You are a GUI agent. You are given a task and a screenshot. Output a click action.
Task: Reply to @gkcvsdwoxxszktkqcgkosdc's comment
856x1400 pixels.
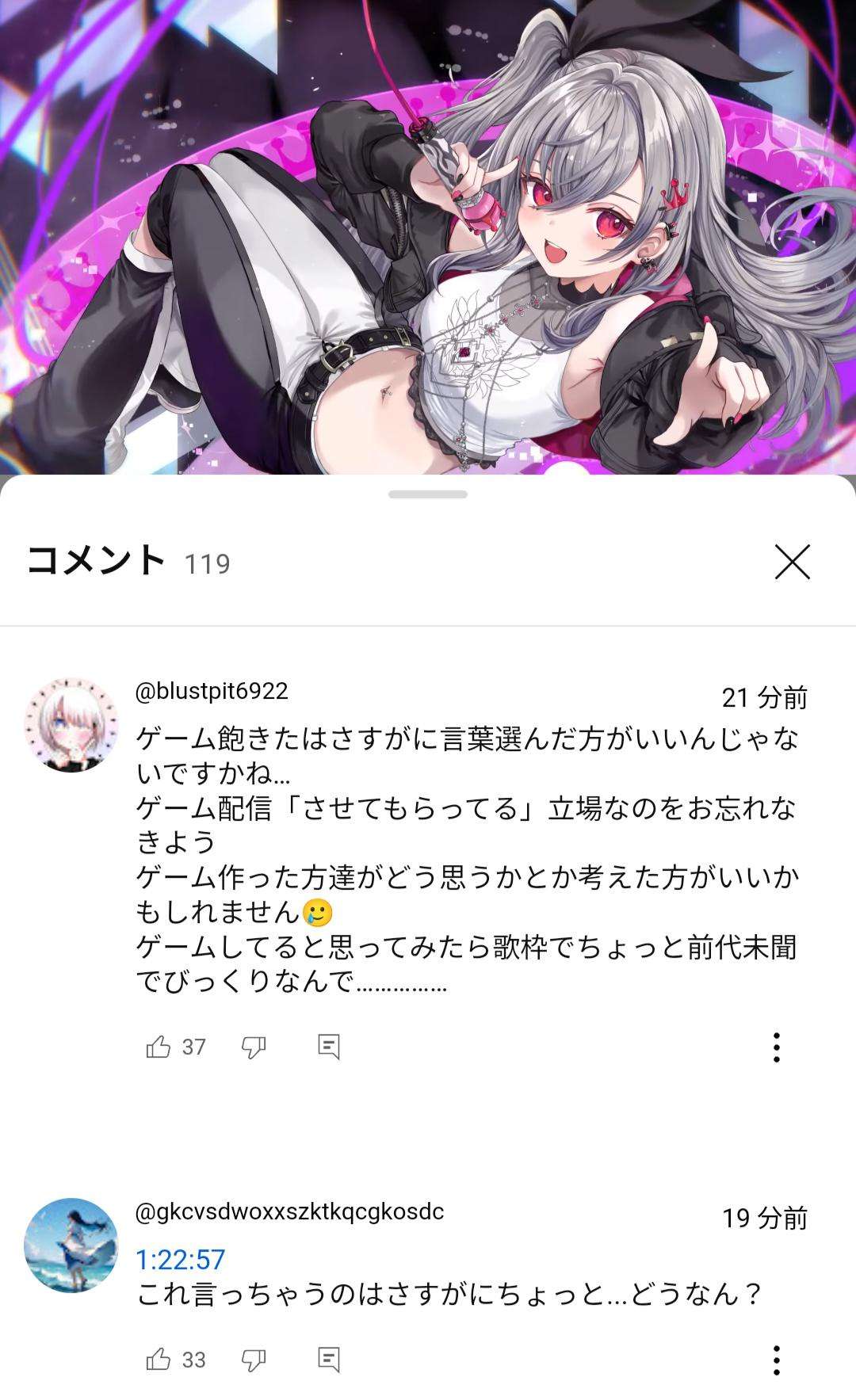click(328, 1360)
